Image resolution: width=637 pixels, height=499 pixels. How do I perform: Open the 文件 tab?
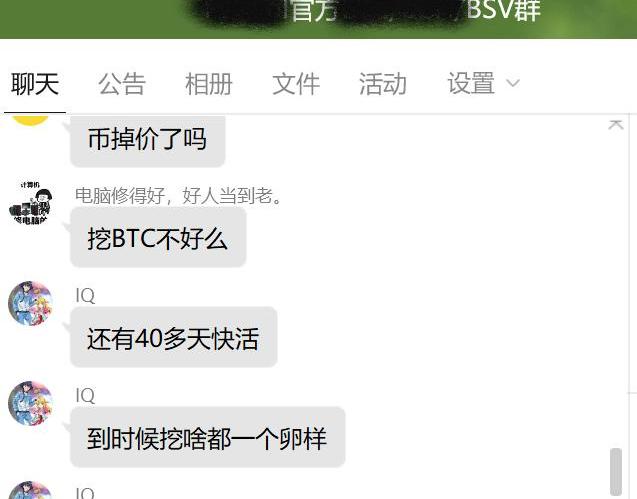pyautogui.click(x=296, y=84)
